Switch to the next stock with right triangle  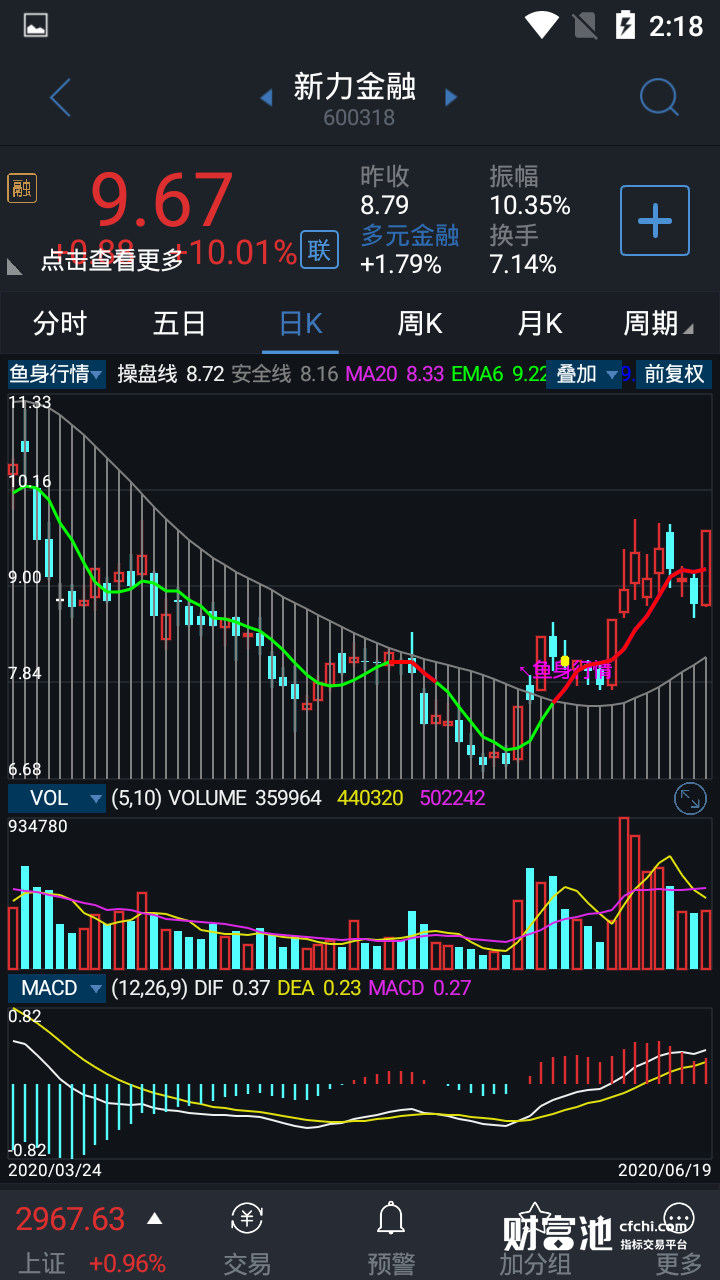[451, 98]
